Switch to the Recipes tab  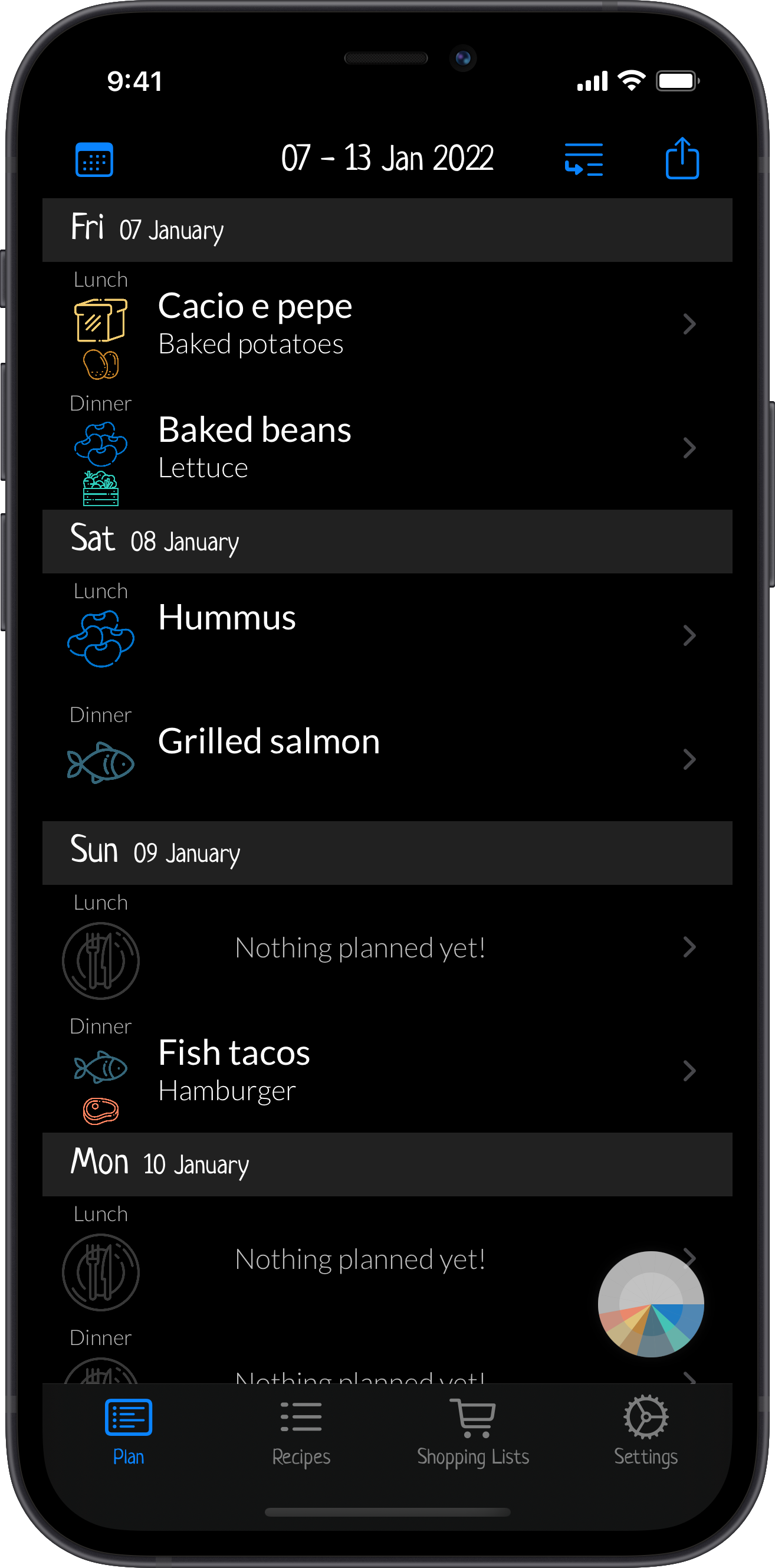[301, 1433]
